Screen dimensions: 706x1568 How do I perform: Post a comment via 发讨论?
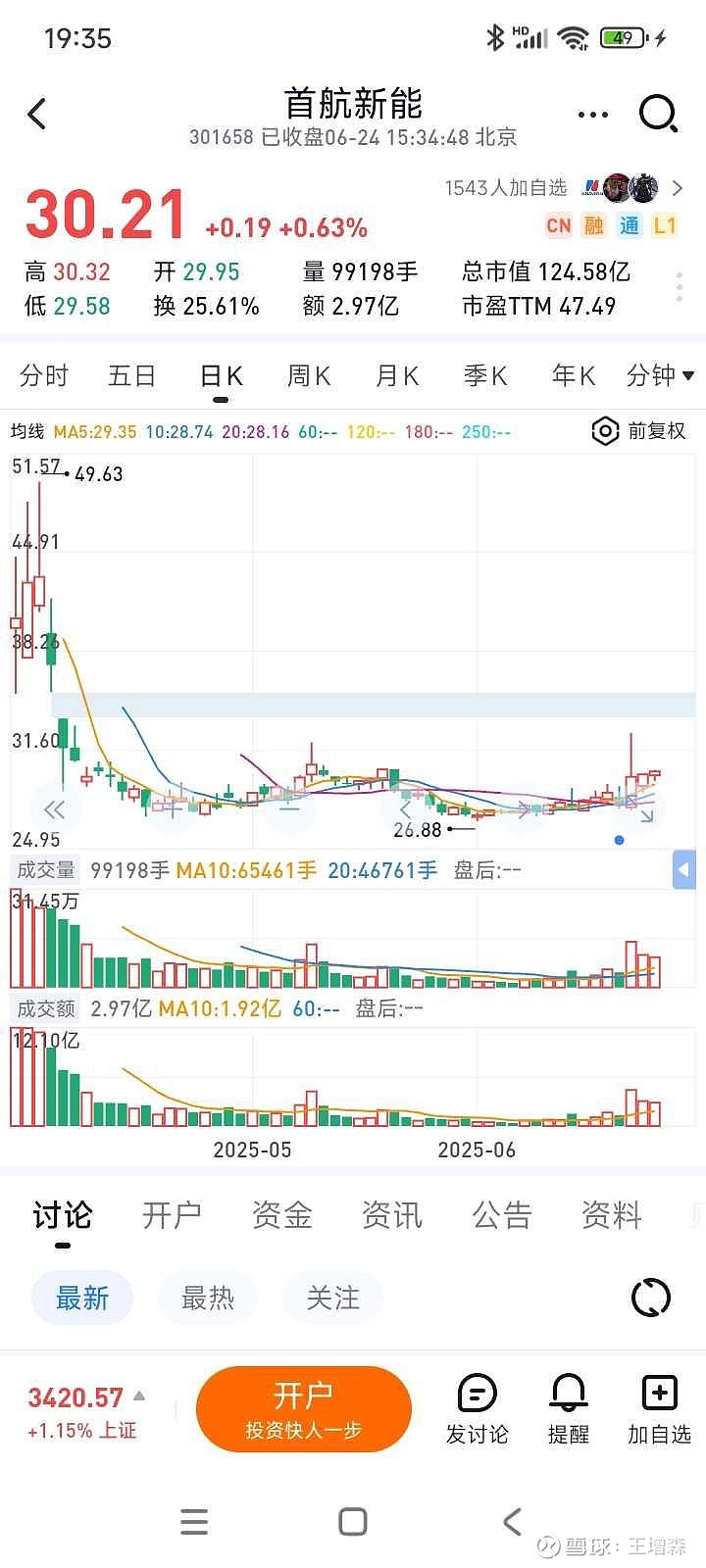(x=478, y=1409)
